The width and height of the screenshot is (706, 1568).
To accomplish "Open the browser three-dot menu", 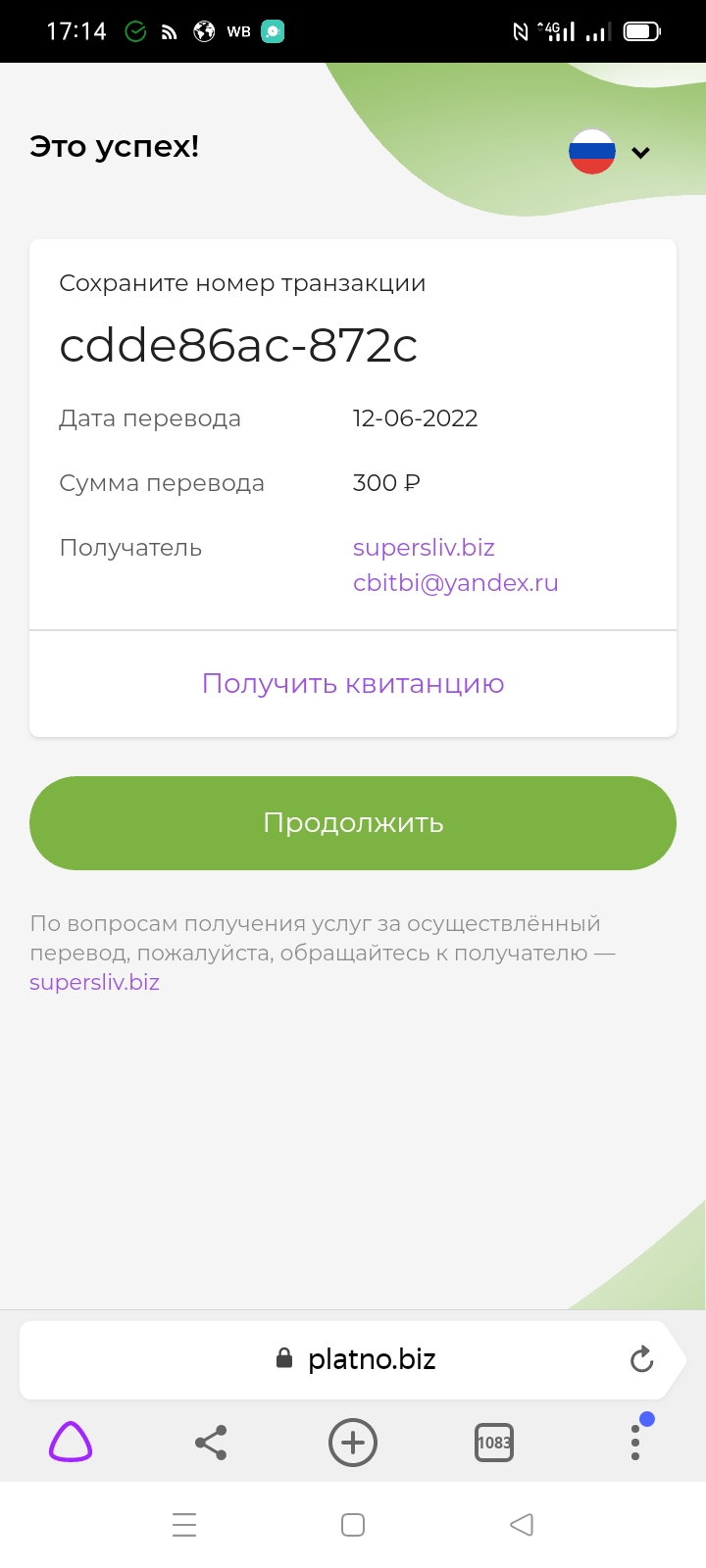I will click(635, 1442).
